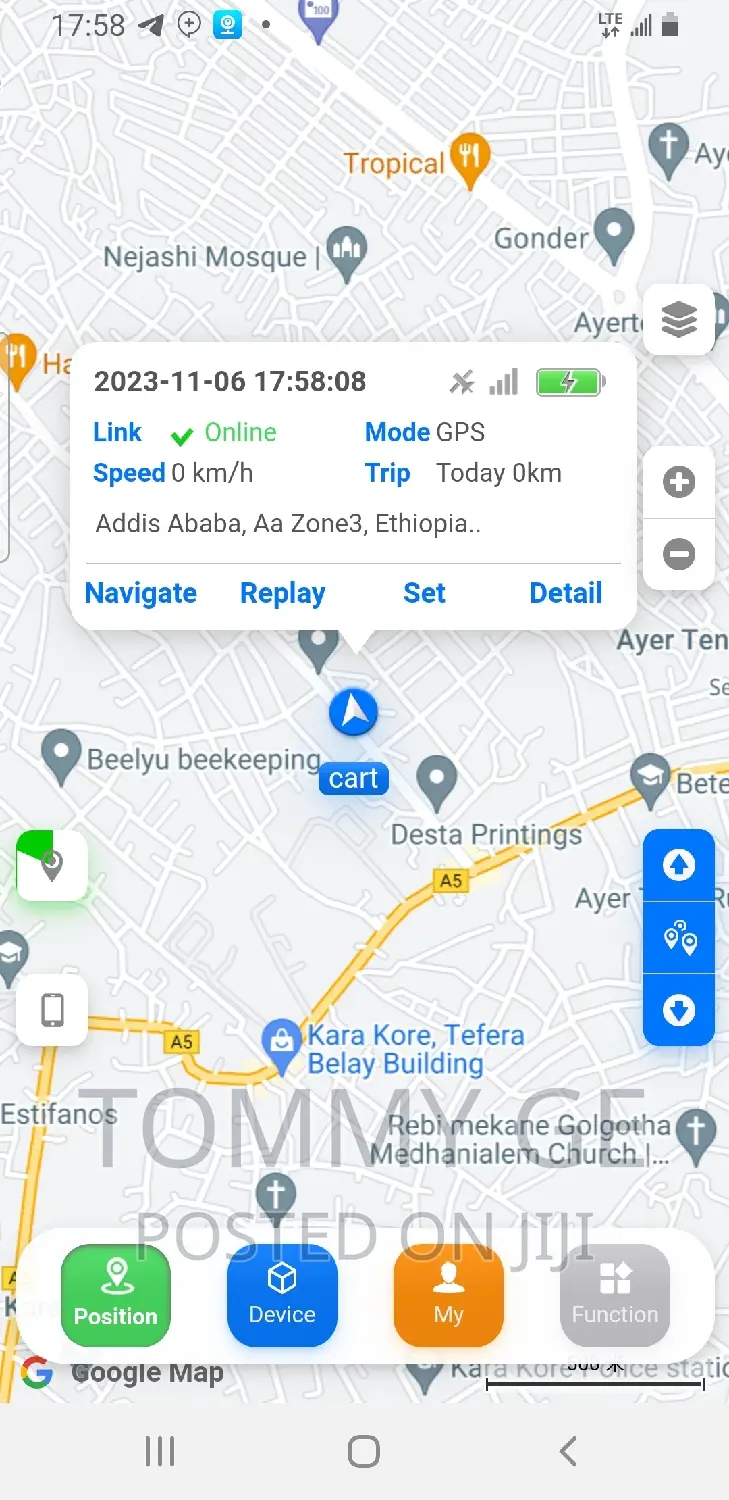Screen dimensions: 729x1500
Task: Check the device battery icon on the info card
Action: click(x=570, y=381)
